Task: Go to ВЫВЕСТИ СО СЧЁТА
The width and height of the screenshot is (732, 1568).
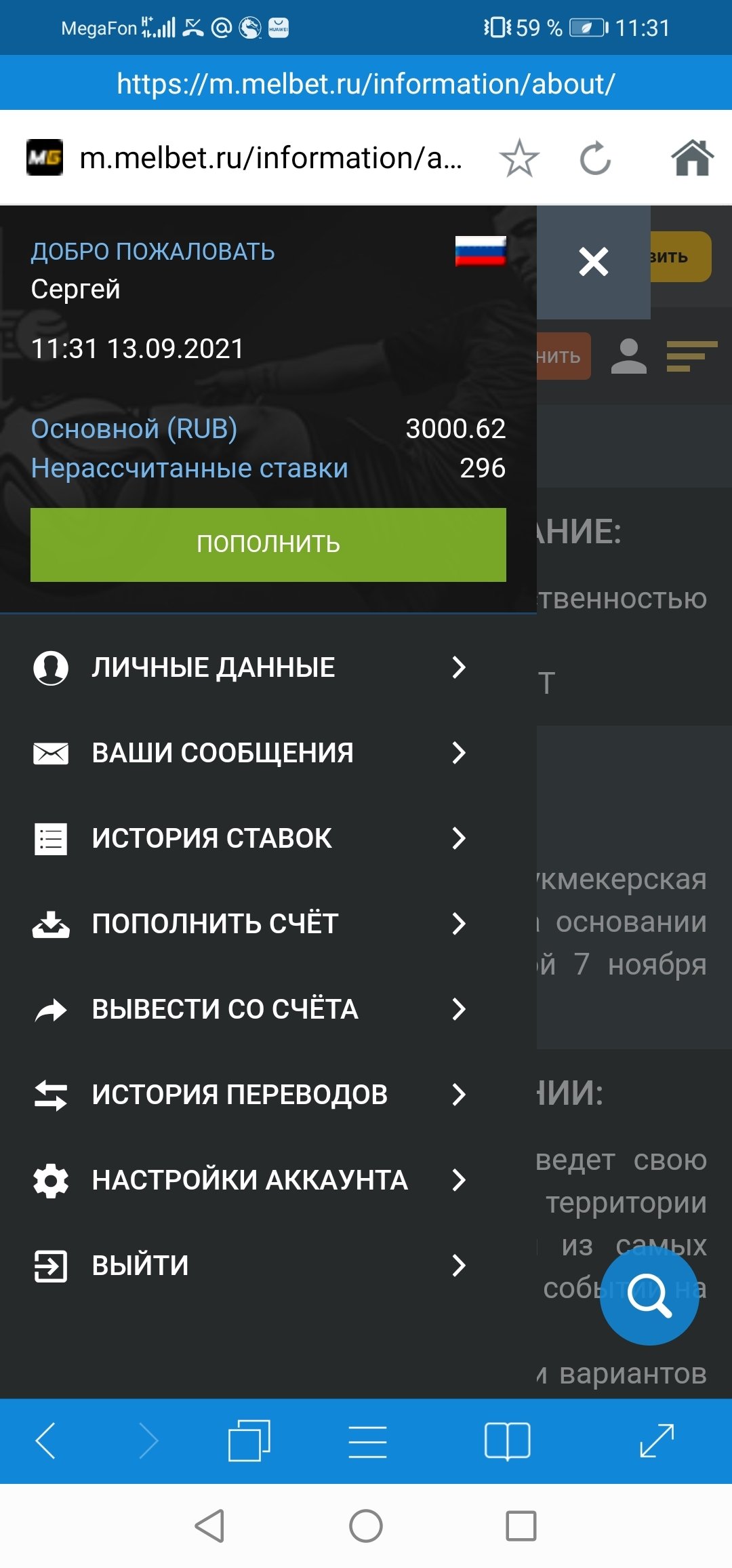Action: point(251,1009)
